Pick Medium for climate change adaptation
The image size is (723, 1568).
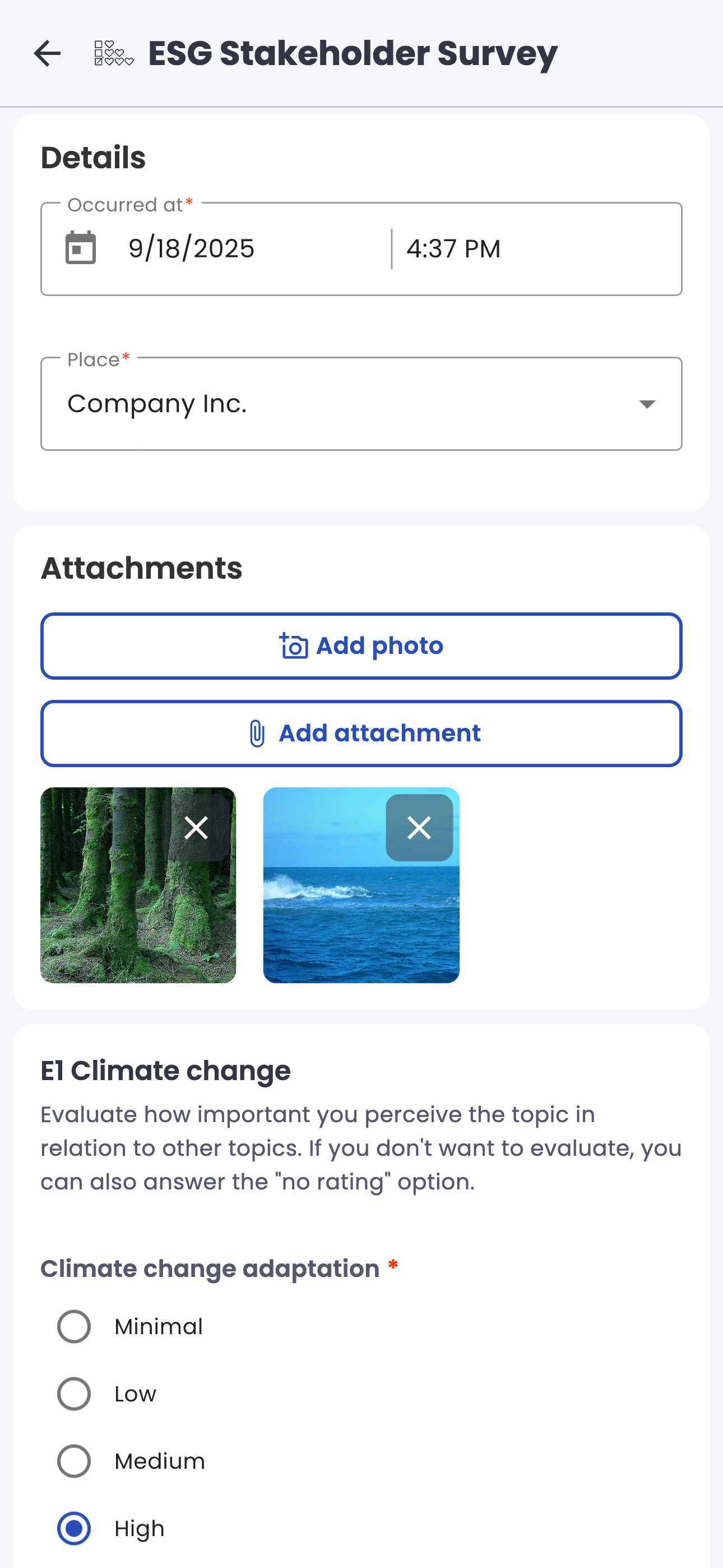74,1461
